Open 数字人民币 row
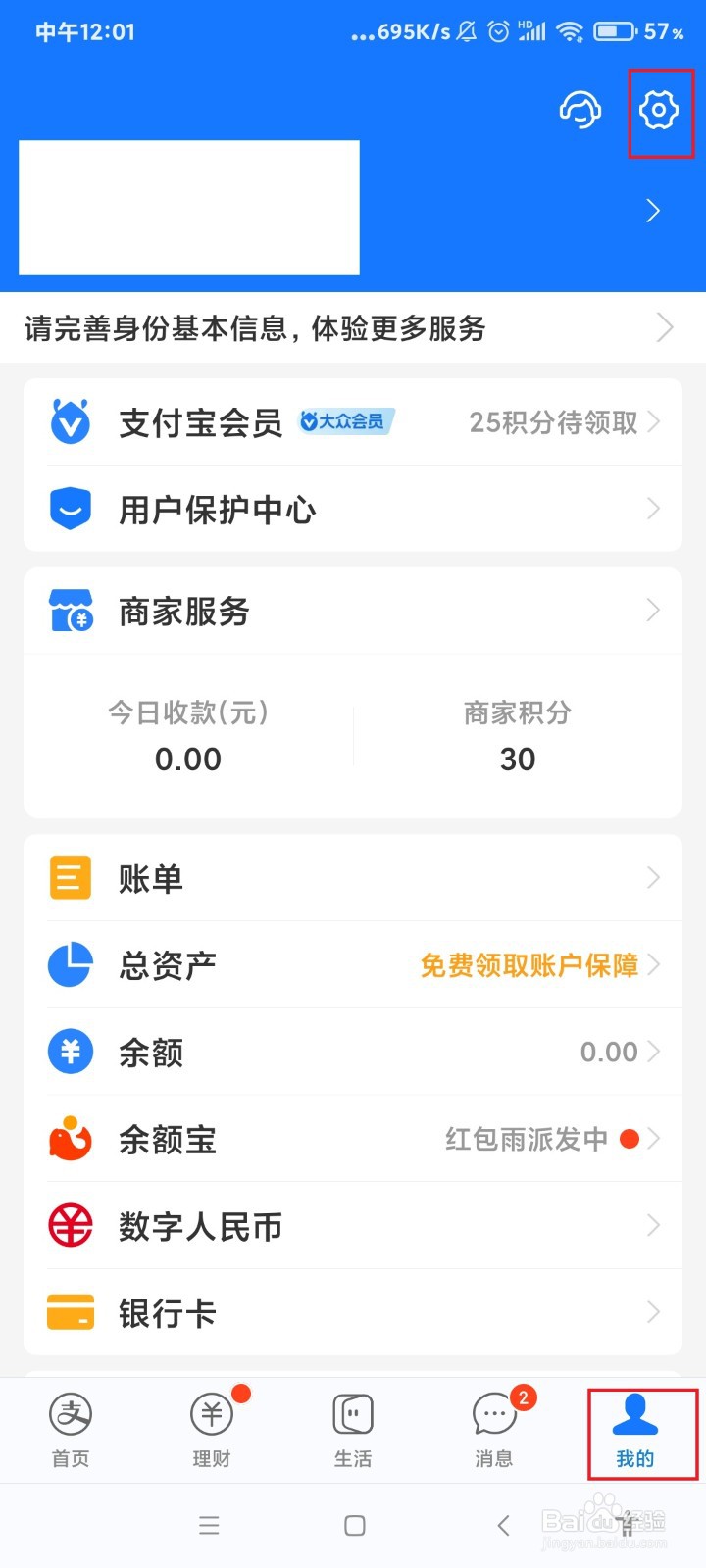This screenshot has height=1568, width=706. tap(353, 1226)
